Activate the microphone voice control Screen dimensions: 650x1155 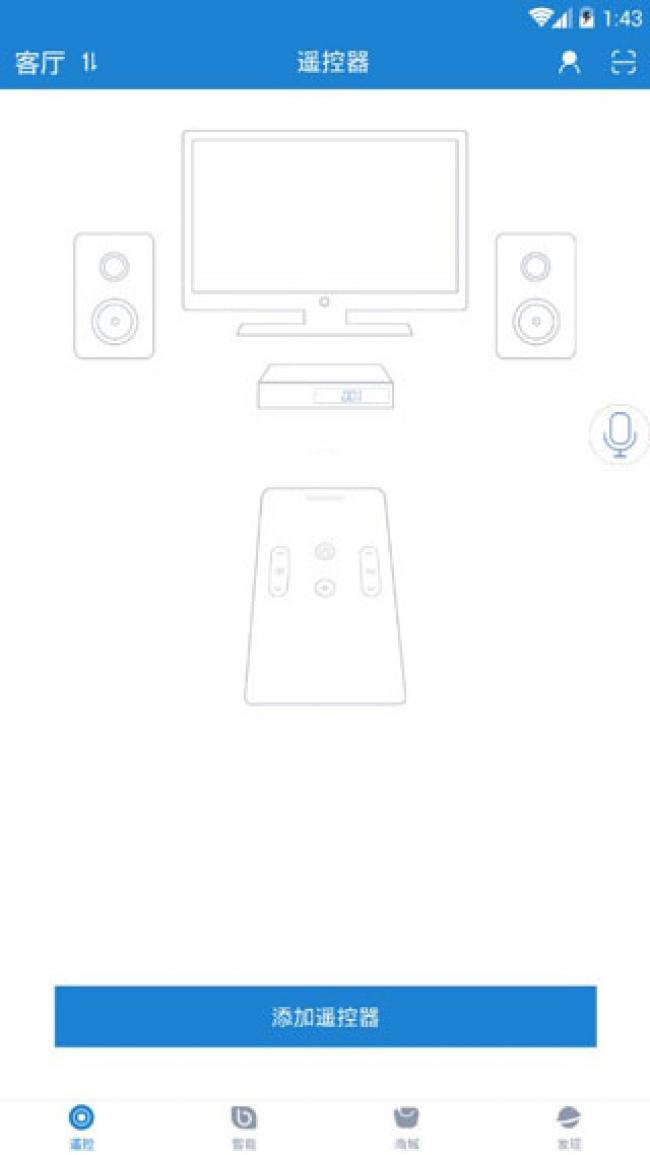pos(619,434)
